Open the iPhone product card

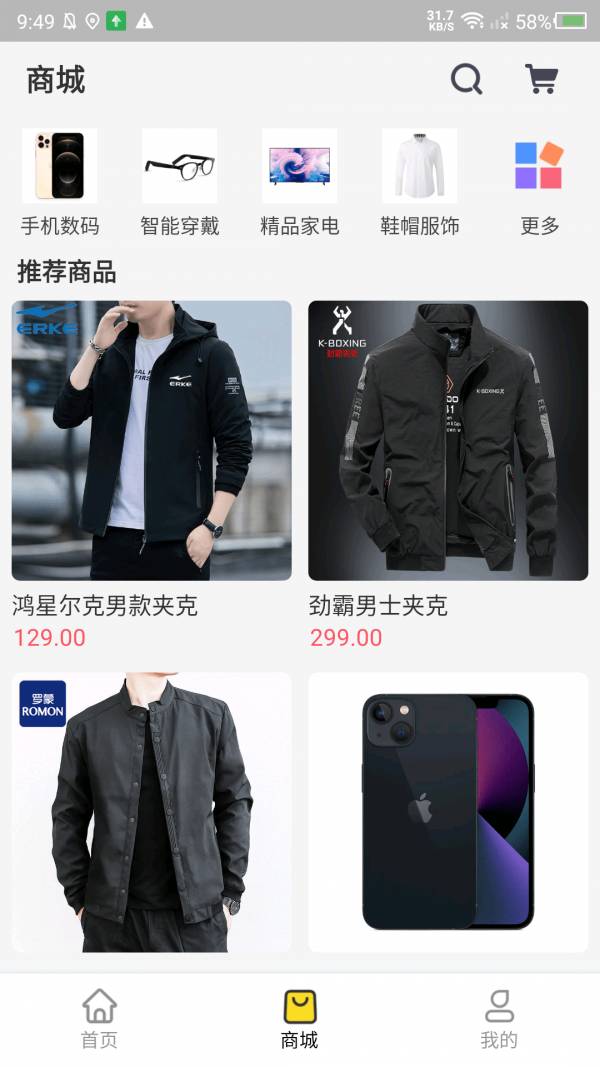tap(448, 811)
